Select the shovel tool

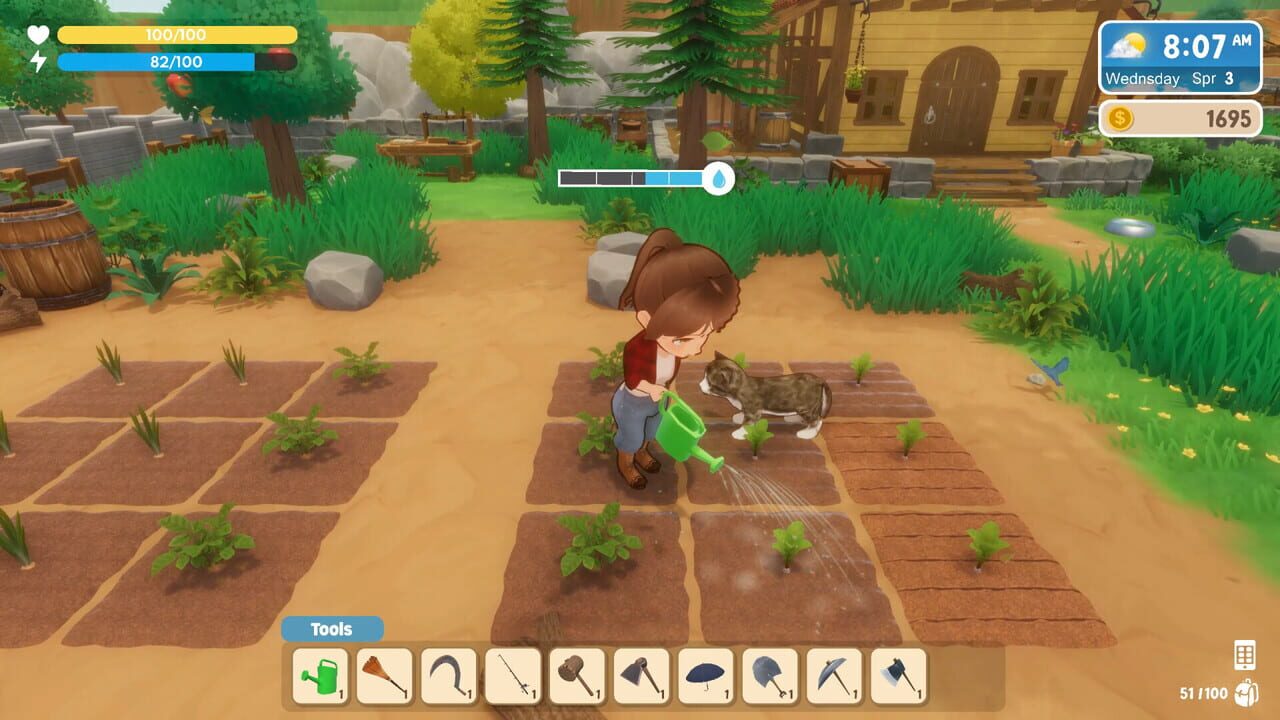coord(770,676)
